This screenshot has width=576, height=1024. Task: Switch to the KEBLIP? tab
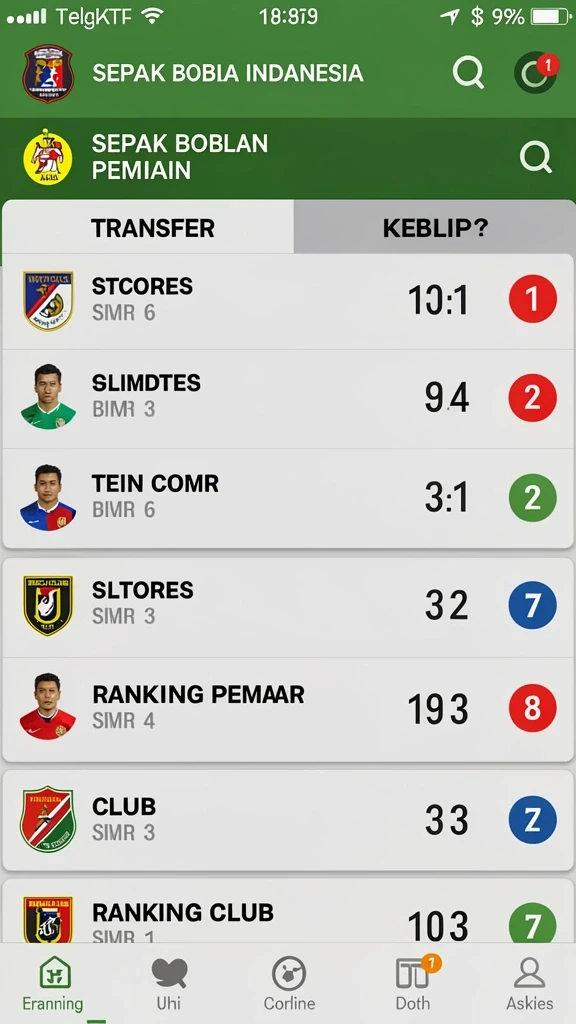pos(435,227)
